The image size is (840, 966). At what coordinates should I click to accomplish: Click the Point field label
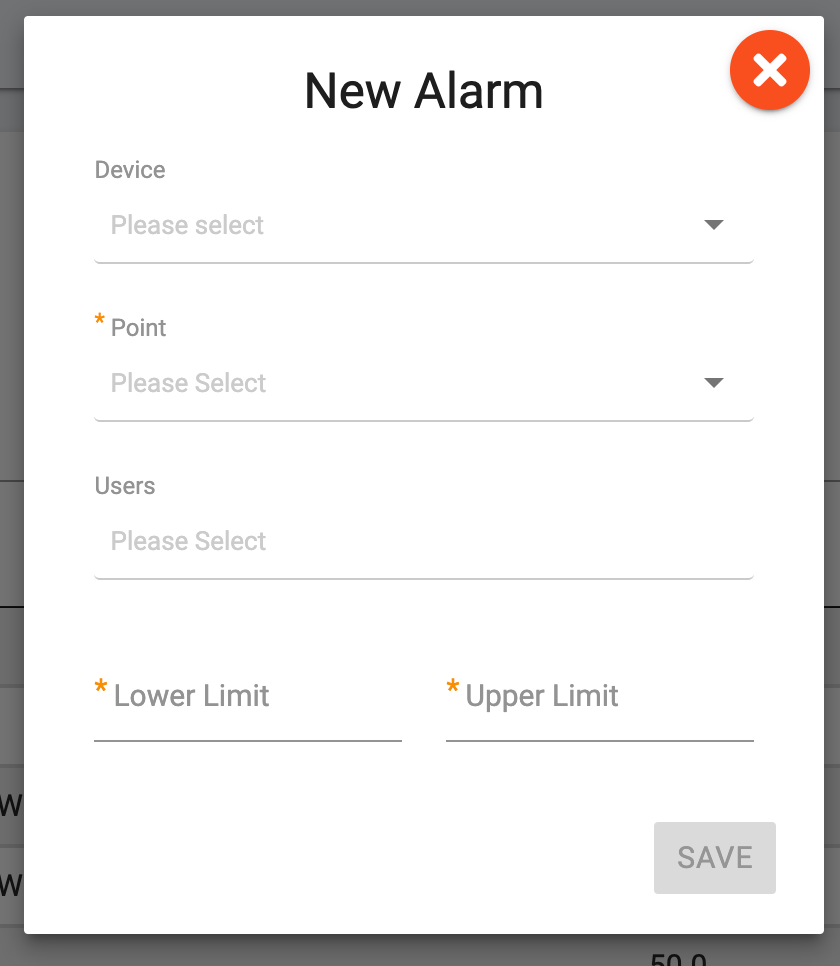[137, 328]
